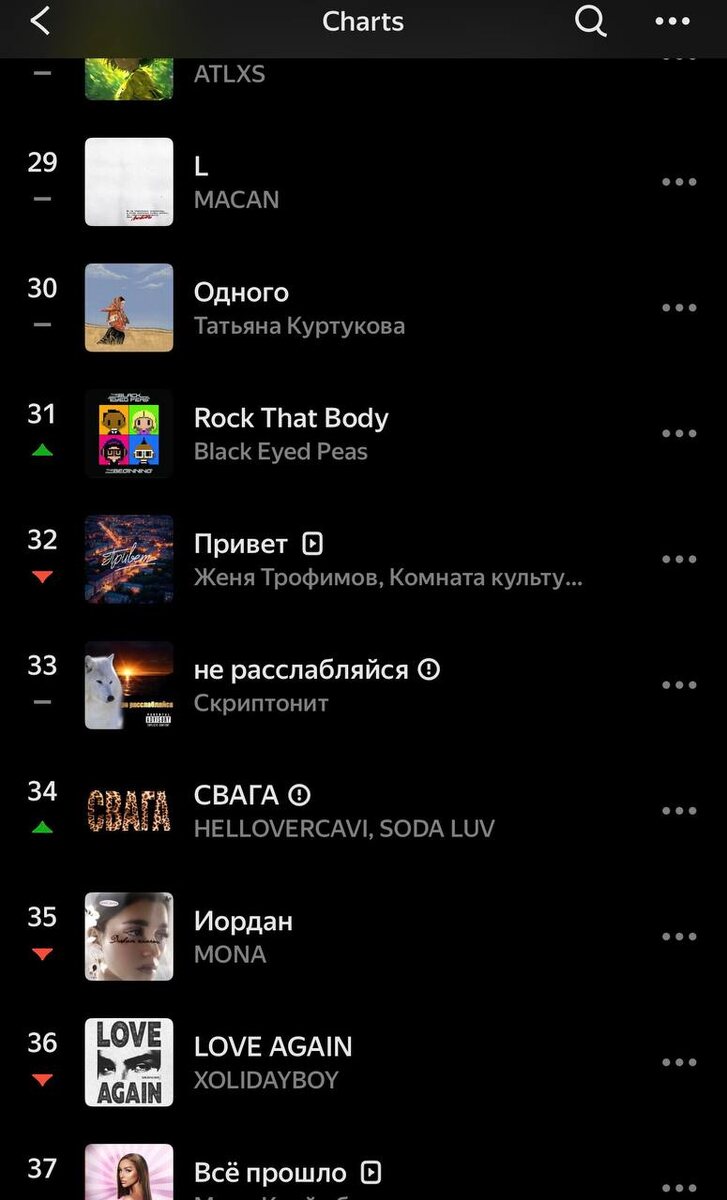Open search in Charts
The image size is (727, 1200).
coord(590,21)
